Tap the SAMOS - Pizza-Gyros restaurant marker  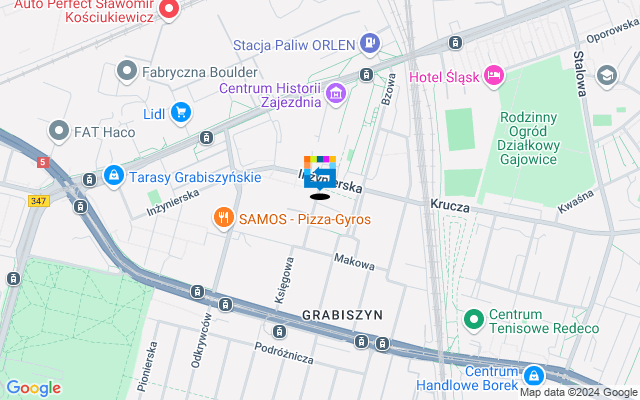point(223,218)
